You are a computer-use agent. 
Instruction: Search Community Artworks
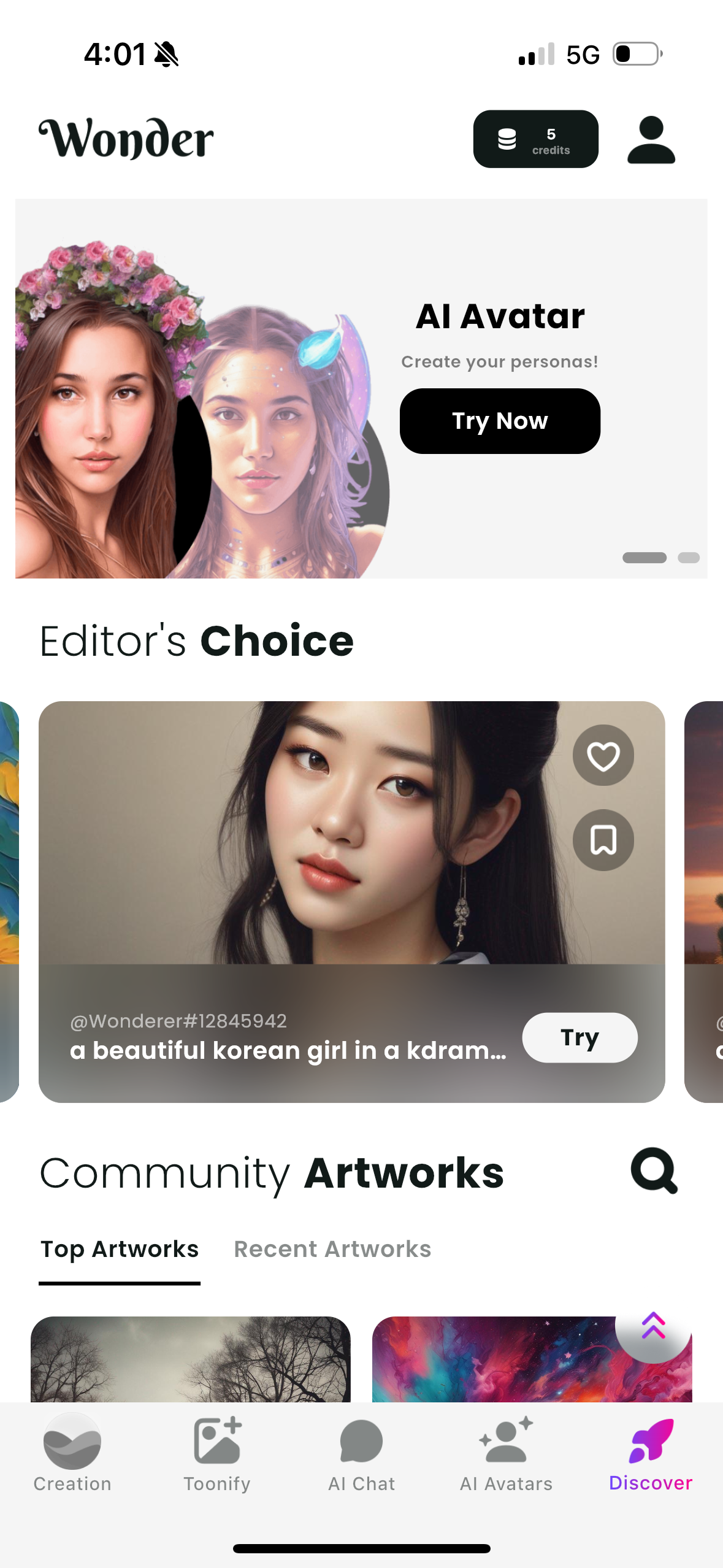pyautogui.click(x=654, y=1171)
